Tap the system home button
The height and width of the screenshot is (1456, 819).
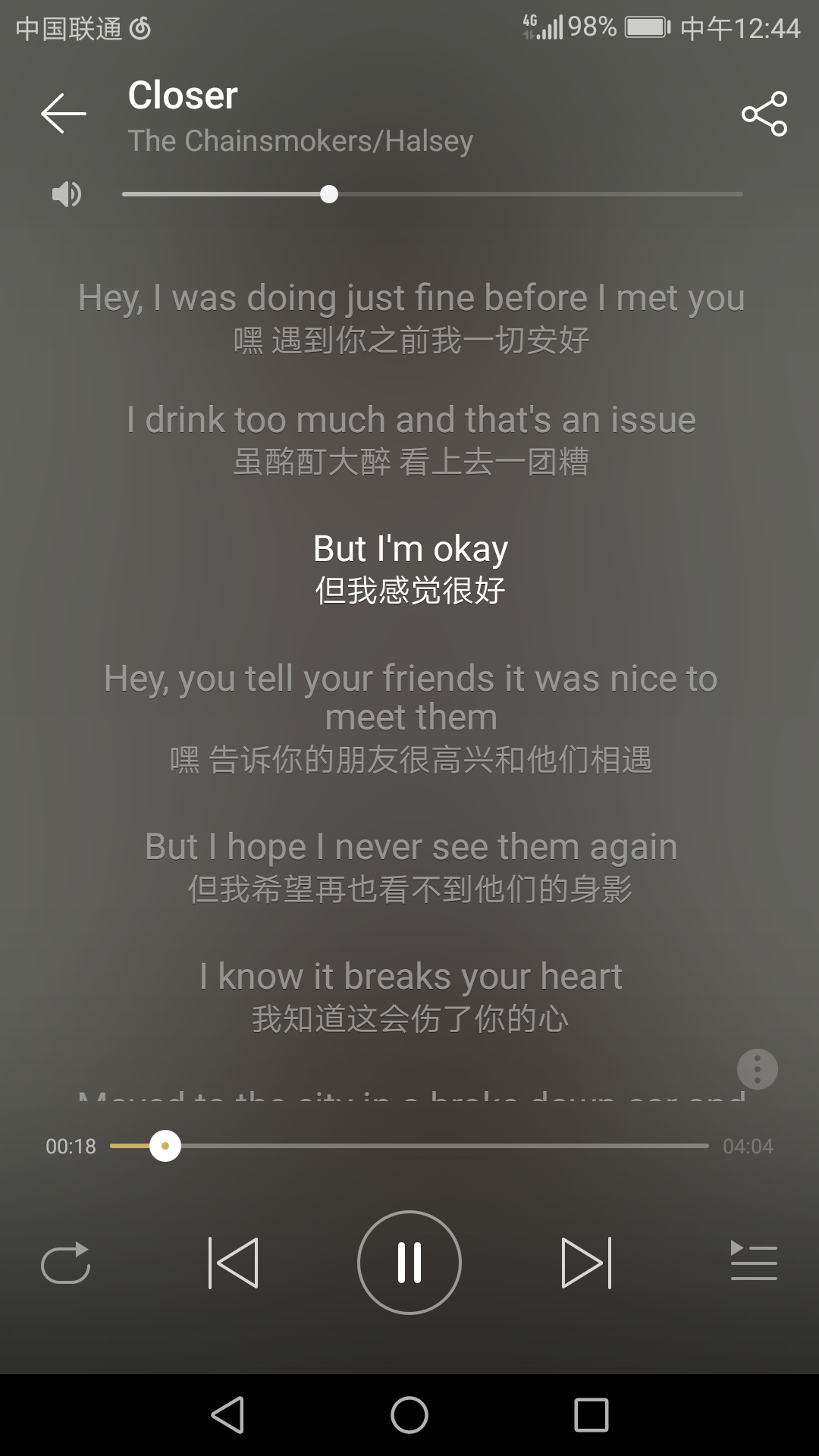tap(409, 1415)
